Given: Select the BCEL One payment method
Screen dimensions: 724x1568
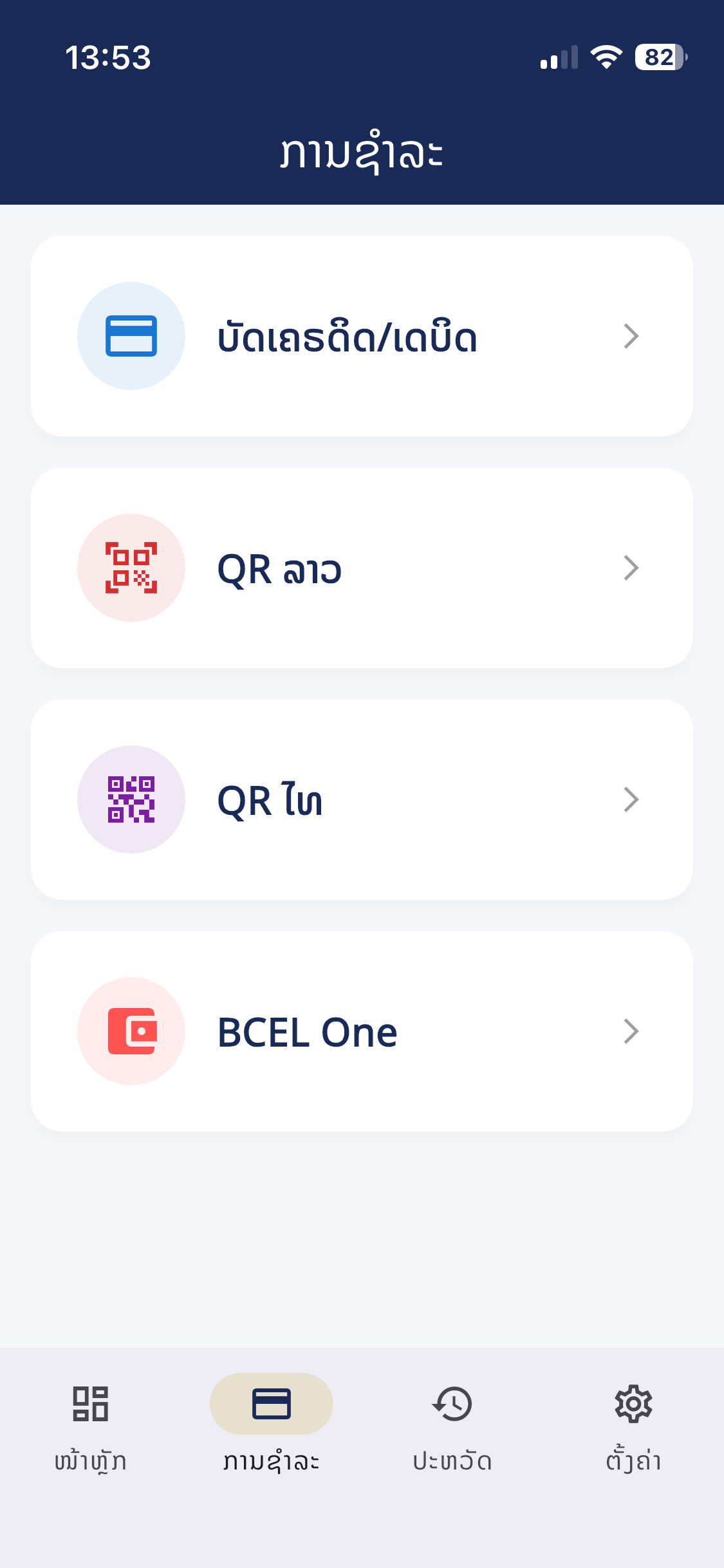Looking at the screenshot, I should pyautogui.click(x=362, y=1031).
